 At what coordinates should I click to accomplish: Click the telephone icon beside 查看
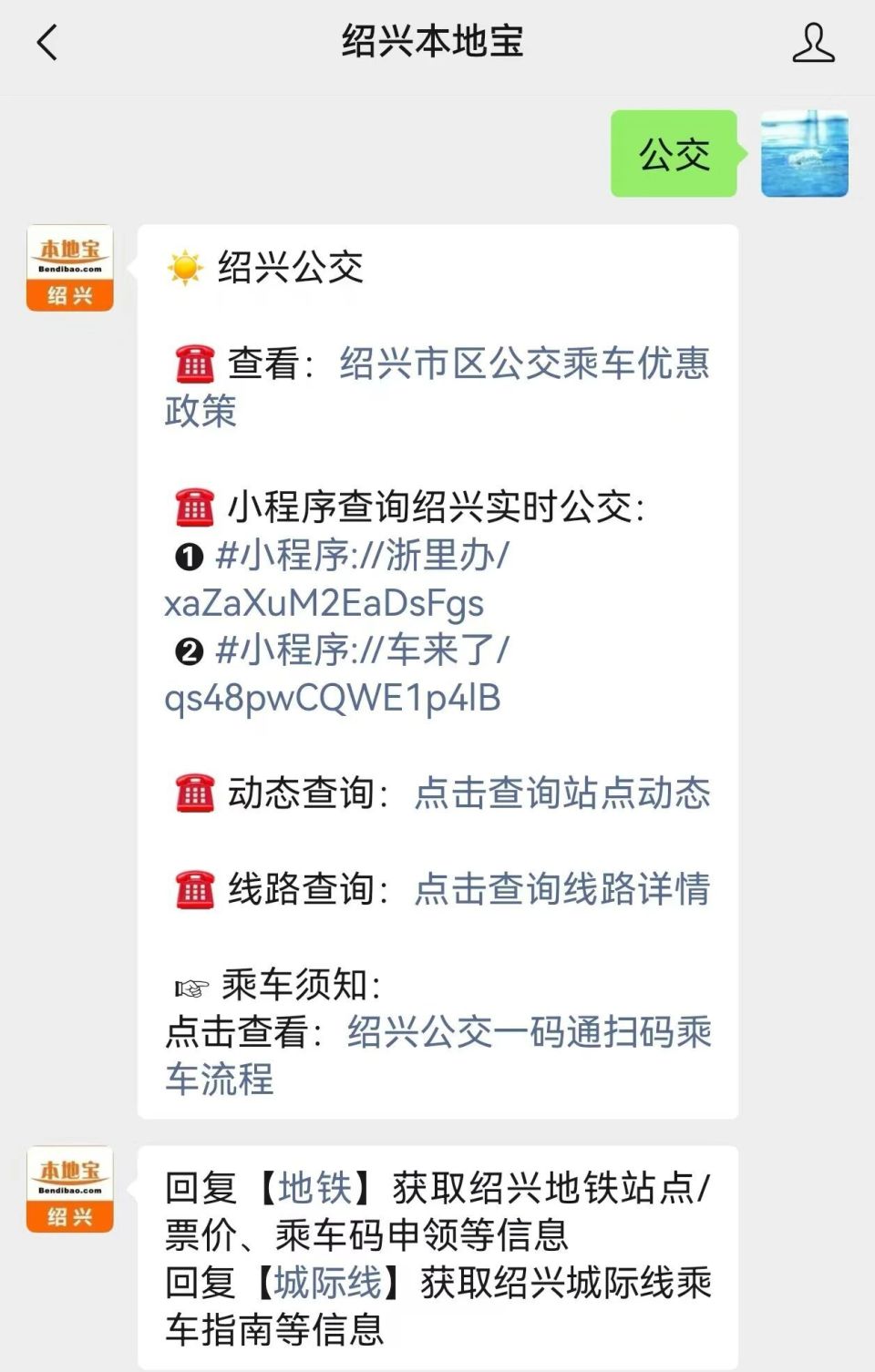click(192, 362)
